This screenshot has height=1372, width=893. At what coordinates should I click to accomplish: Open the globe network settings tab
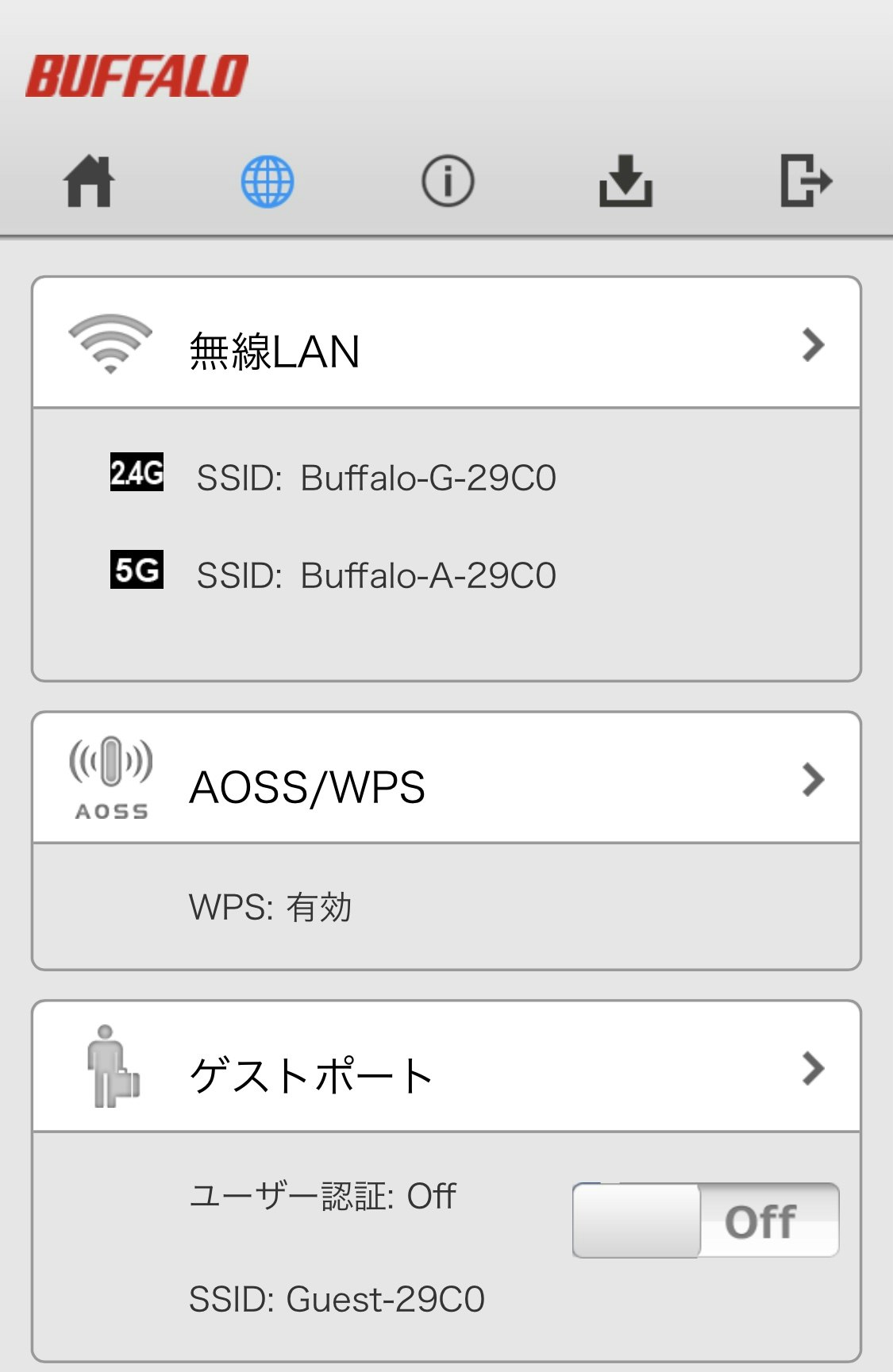pos(268,182)
